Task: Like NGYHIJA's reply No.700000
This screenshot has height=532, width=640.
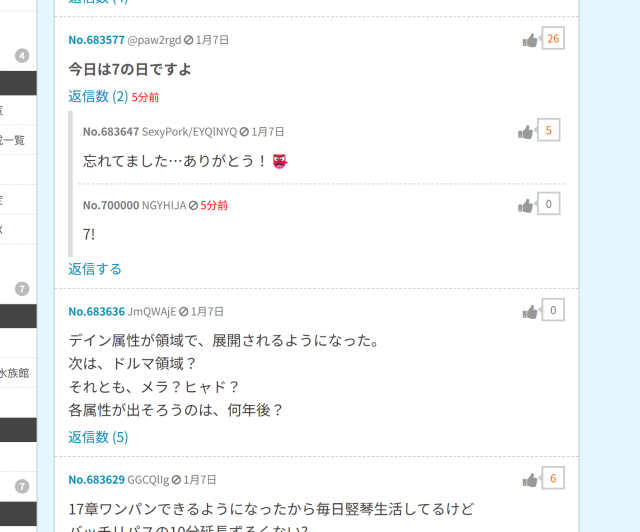Action: point(526,205)
